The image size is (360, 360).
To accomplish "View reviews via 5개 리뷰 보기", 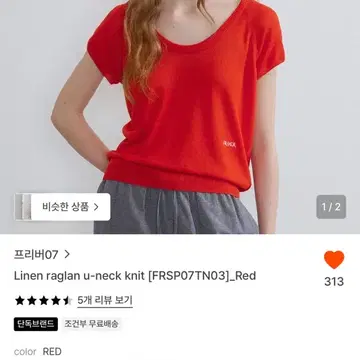I will point(105,300).
